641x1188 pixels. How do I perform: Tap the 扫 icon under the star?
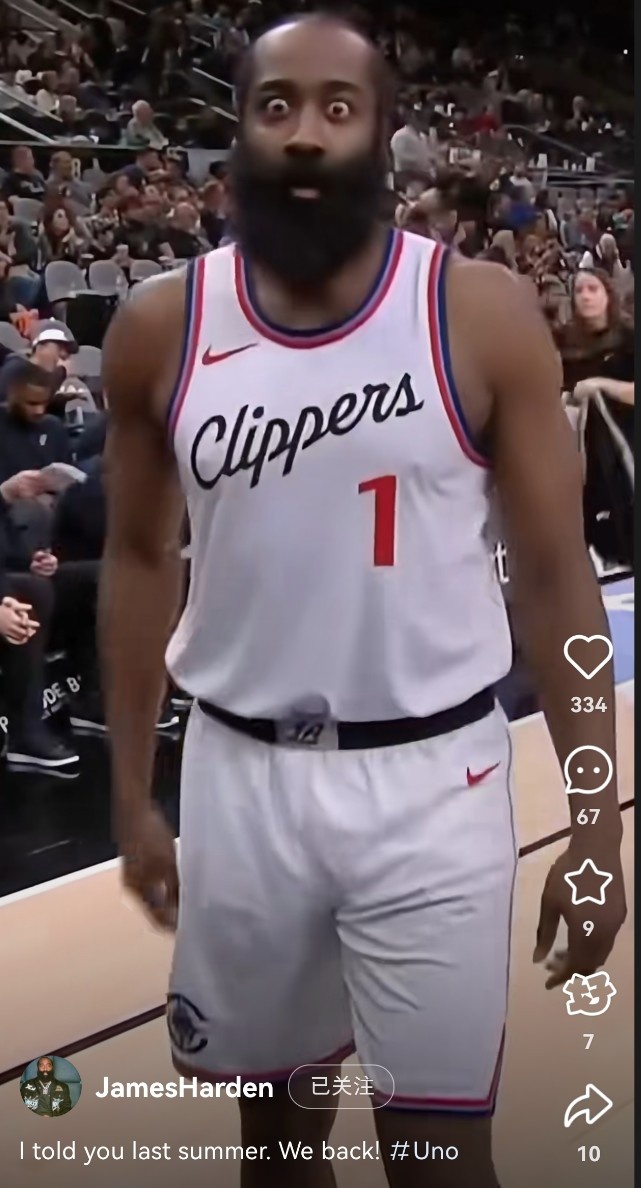pos(588,994)
